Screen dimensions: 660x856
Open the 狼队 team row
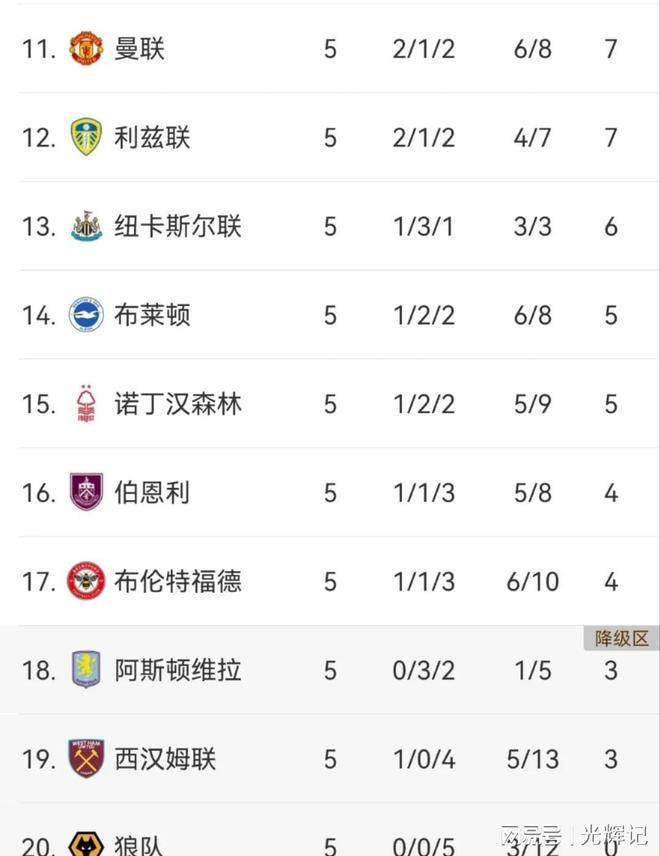click(139, 845)
